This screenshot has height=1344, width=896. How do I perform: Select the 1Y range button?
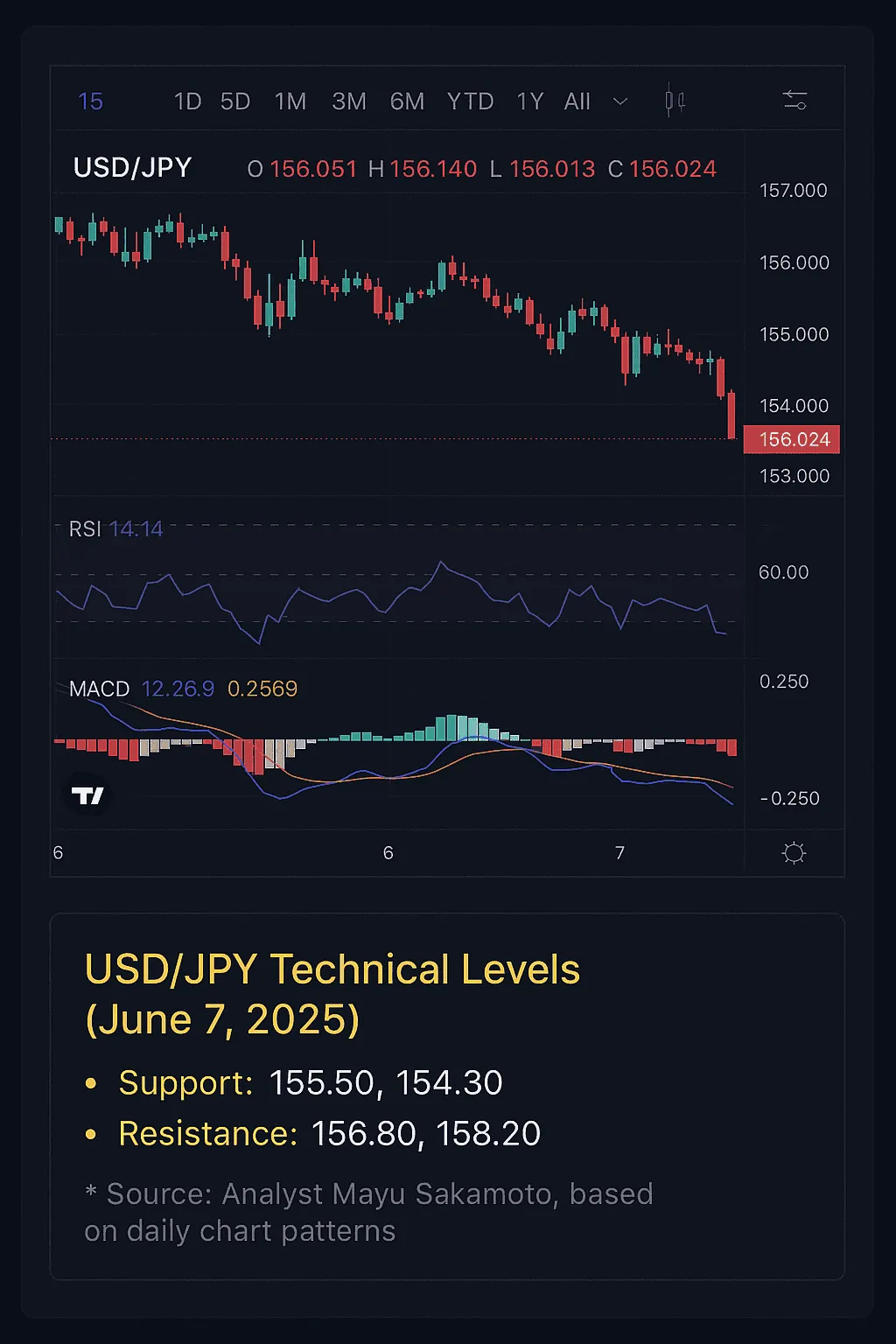pyautogui.click(x=529, y=101)
